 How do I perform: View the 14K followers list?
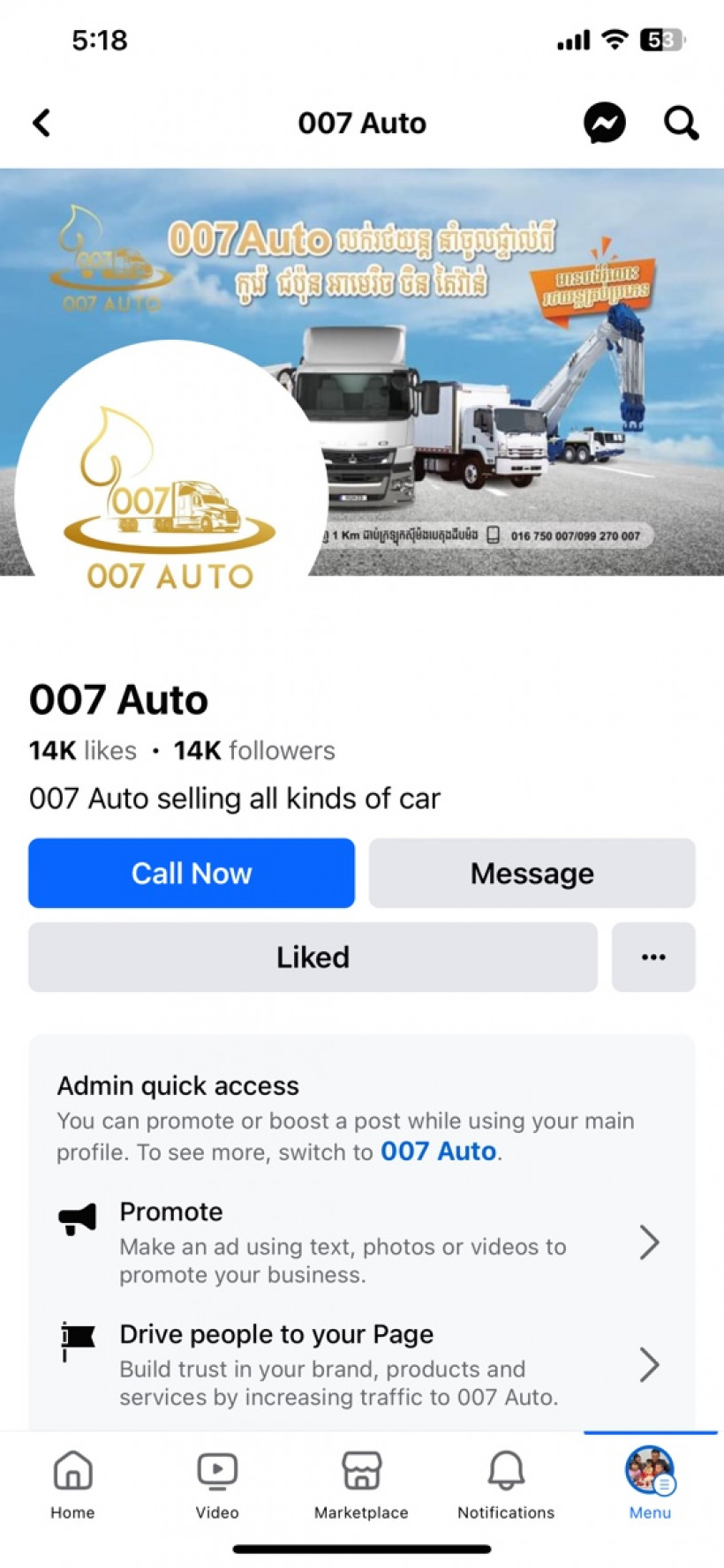coord(254,751)
